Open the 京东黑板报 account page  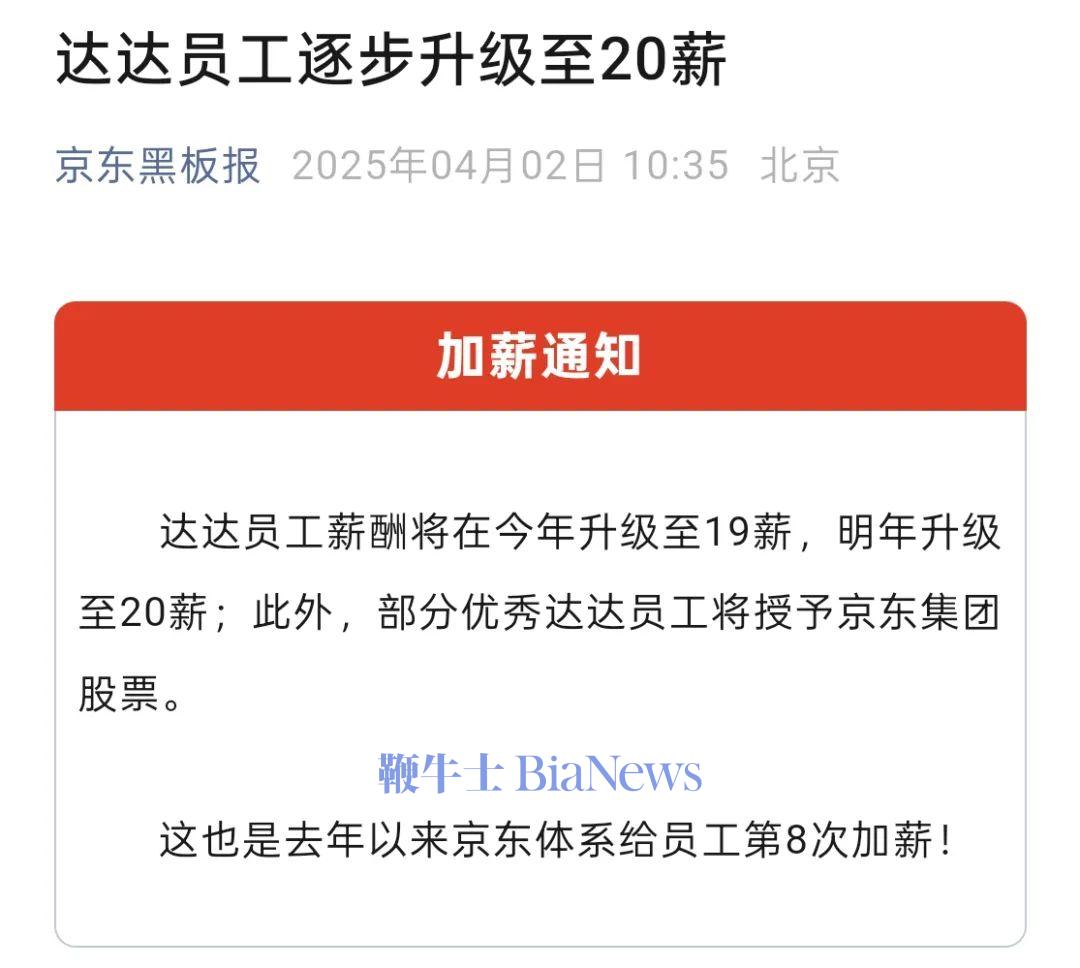(158, 165)
